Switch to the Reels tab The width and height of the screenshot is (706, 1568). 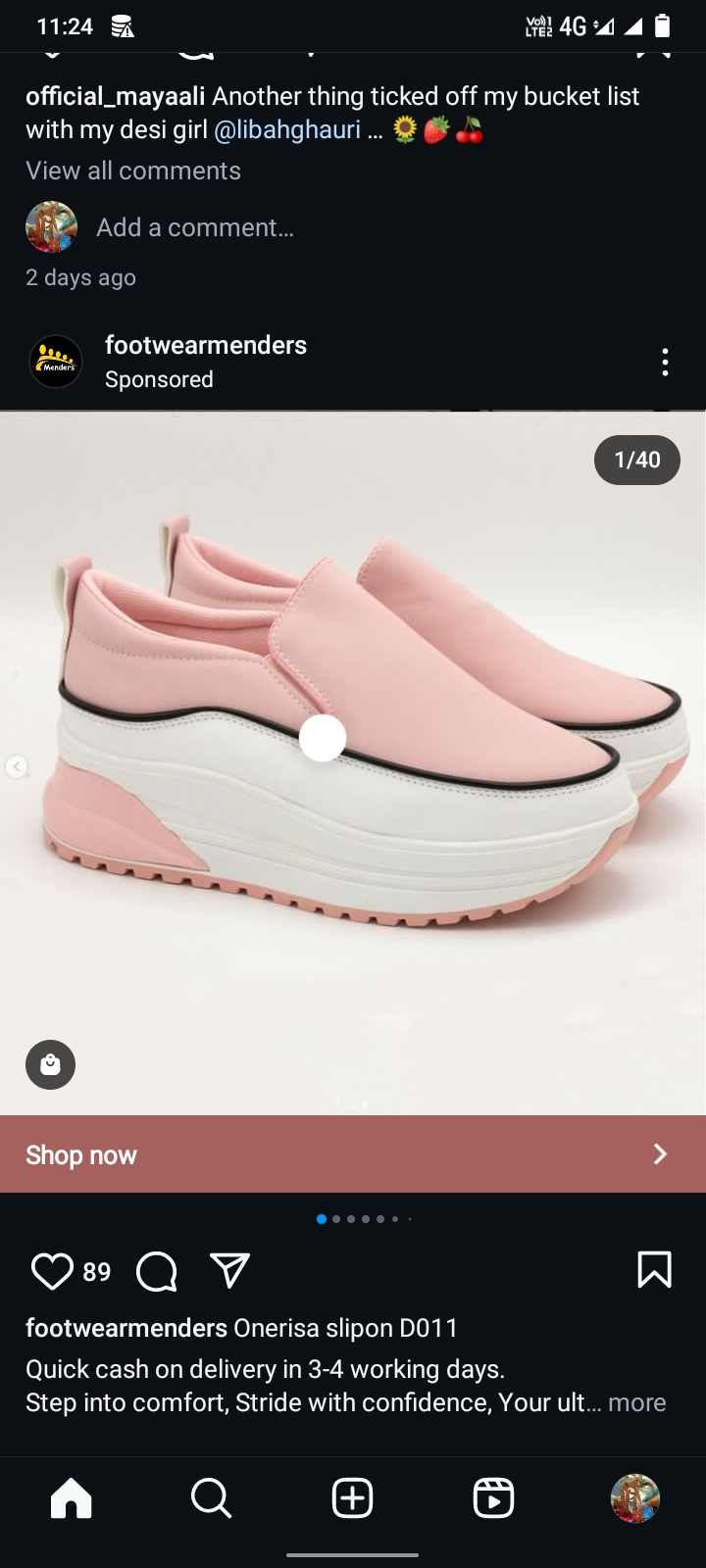coord(493,1498)
